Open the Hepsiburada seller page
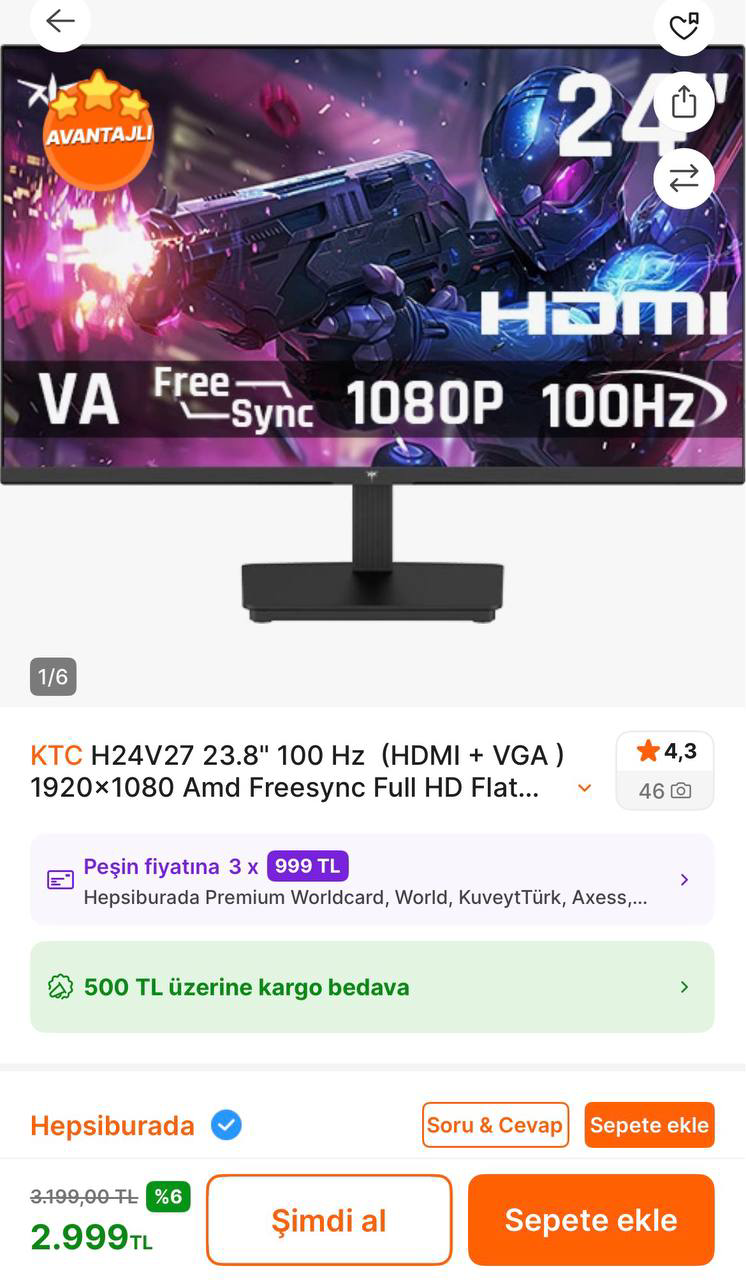Viewport: 746px width, 1280px height. (112, 1125)
